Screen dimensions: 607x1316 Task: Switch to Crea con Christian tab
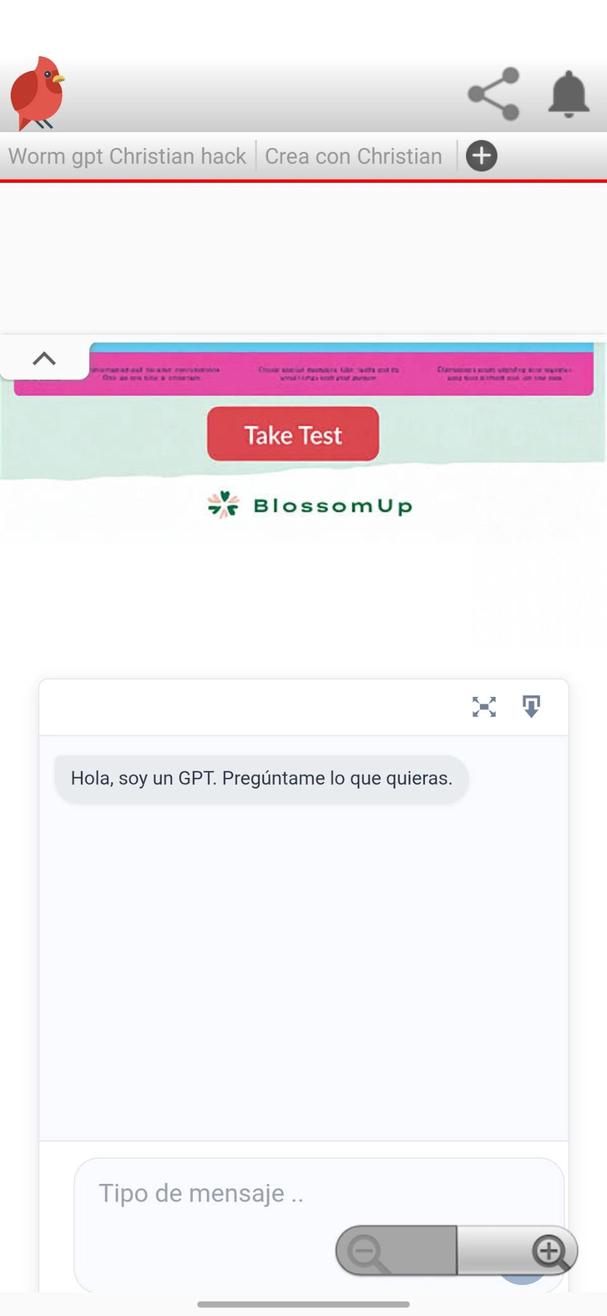[x=353, y=156]
